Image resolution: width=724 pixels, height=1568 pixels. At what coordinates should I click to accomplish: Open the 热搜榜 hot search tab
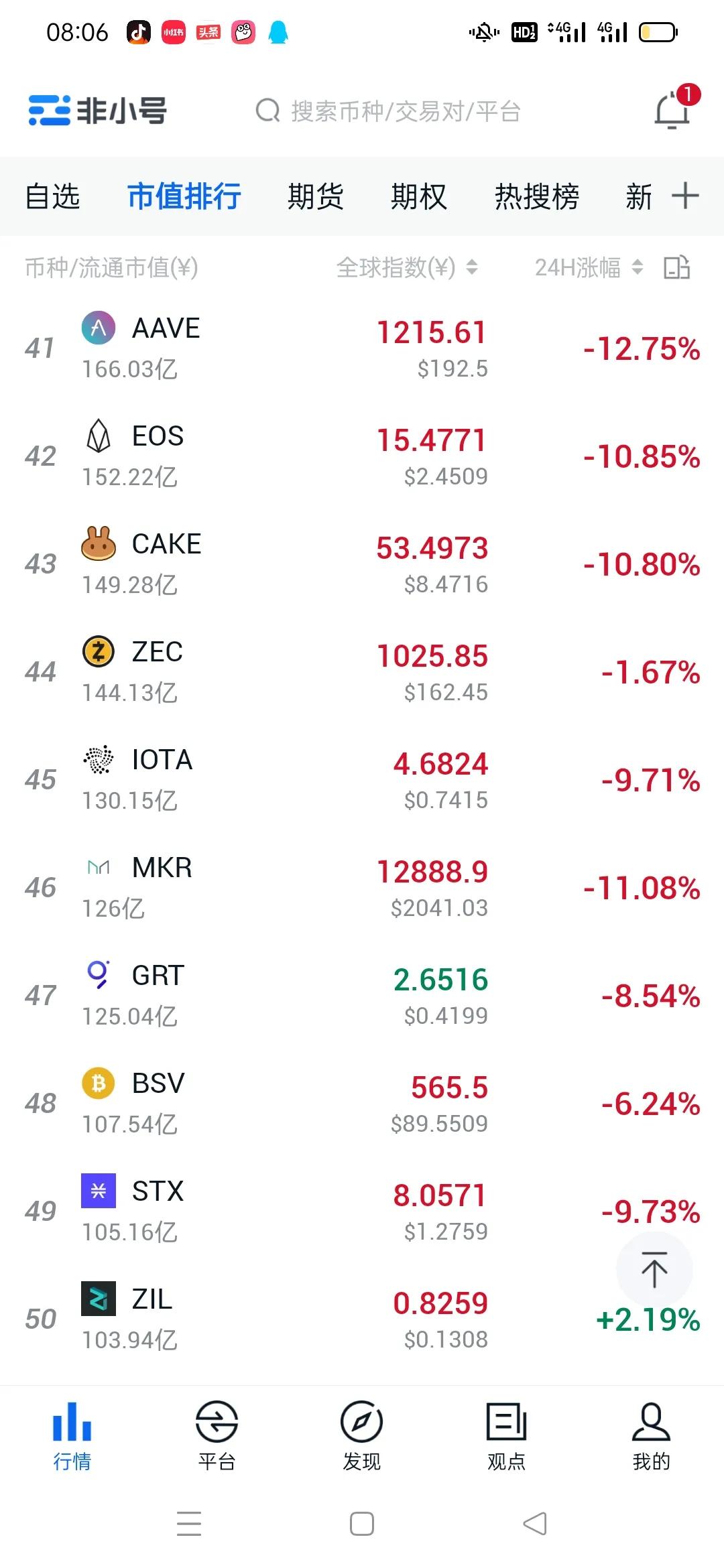[536, 196]
